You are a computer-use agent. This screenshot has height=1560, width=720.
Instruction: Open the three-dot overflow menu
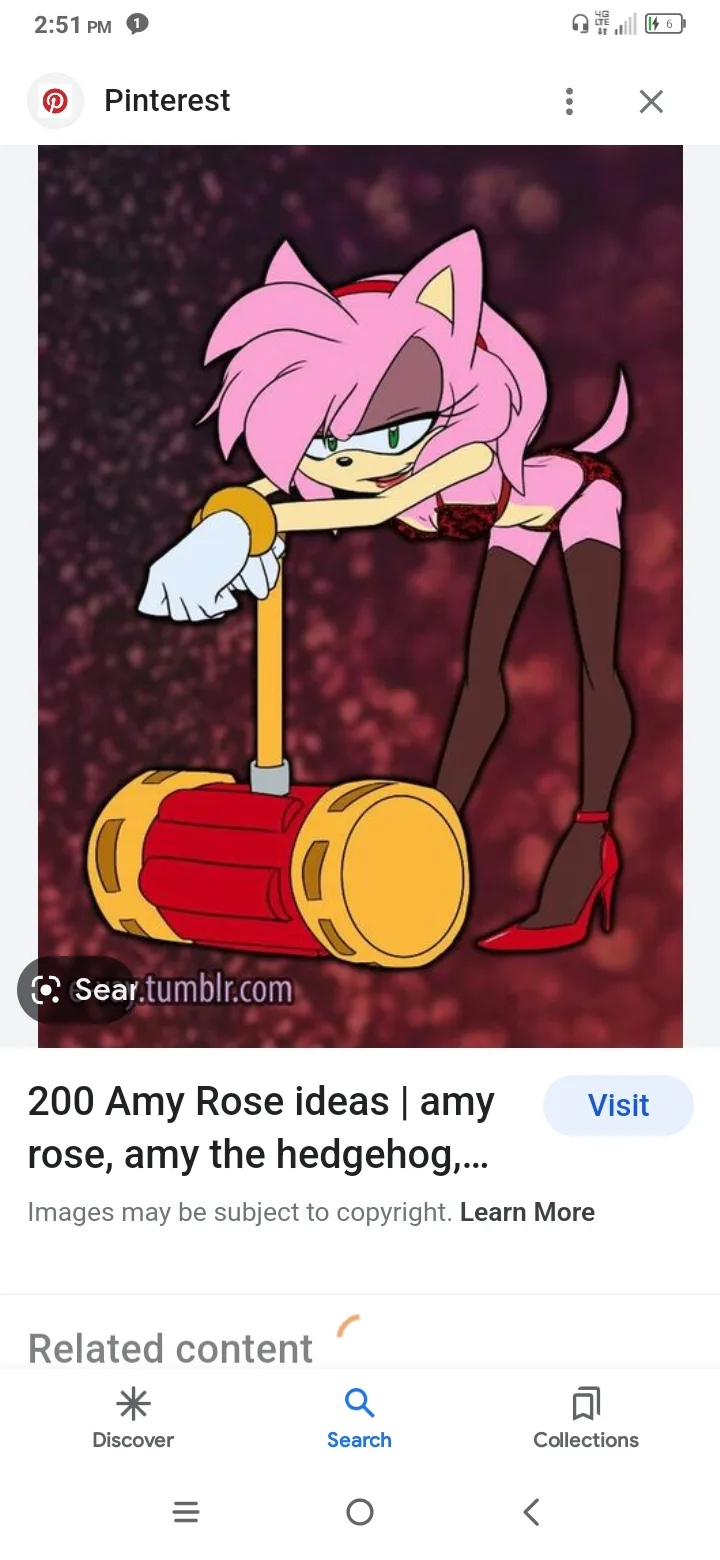click(569, 101)
